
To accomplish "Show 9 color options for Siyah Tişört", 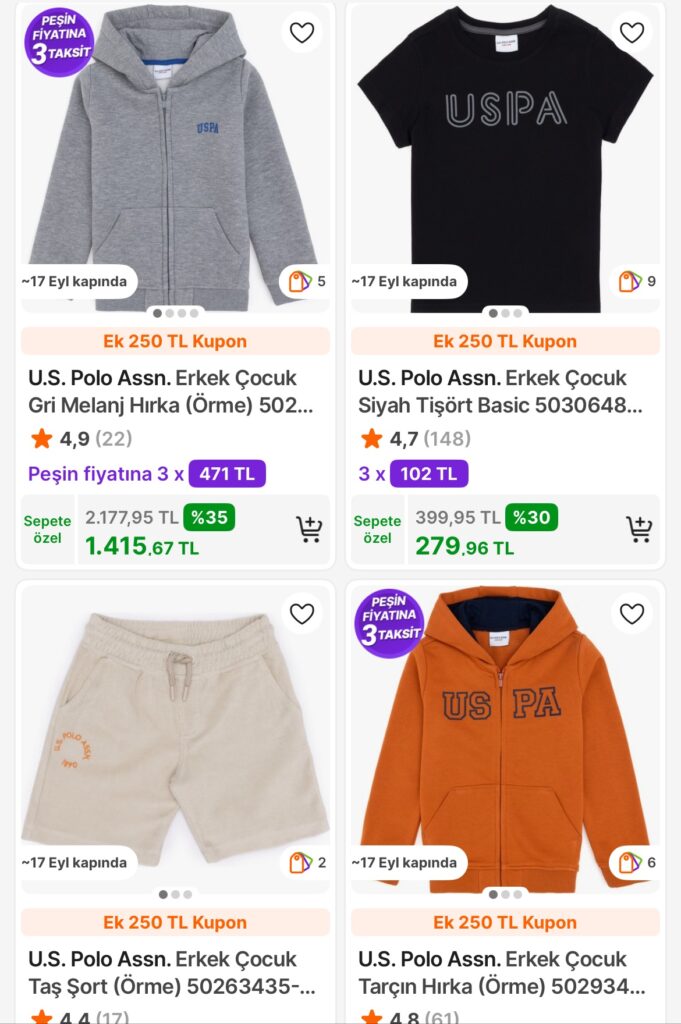I will click(637, 282).
